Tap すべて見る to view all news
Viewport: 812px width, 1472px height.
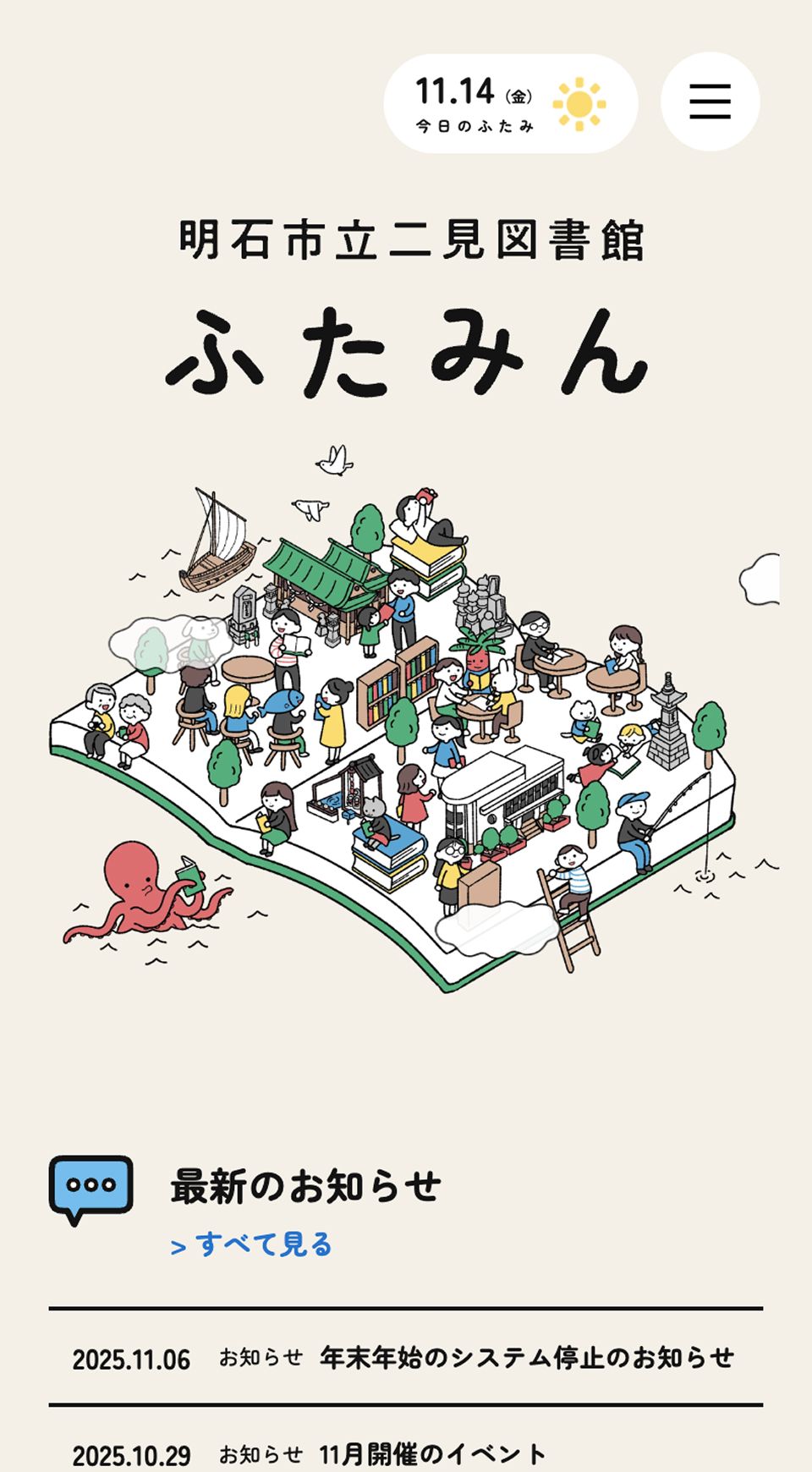[252, 1245]
